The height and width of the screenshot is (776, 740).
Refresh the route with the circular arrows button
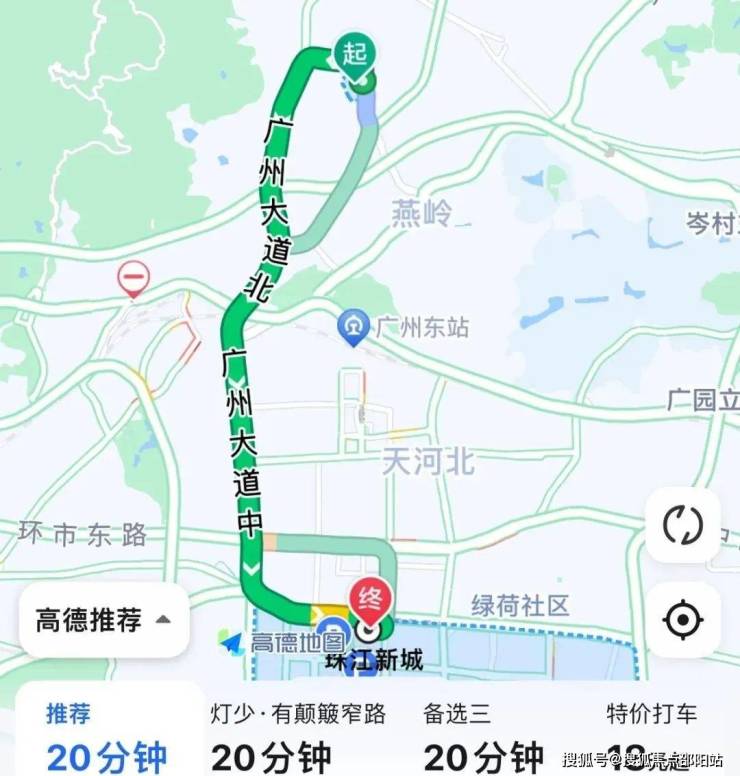tap(682, 525)
